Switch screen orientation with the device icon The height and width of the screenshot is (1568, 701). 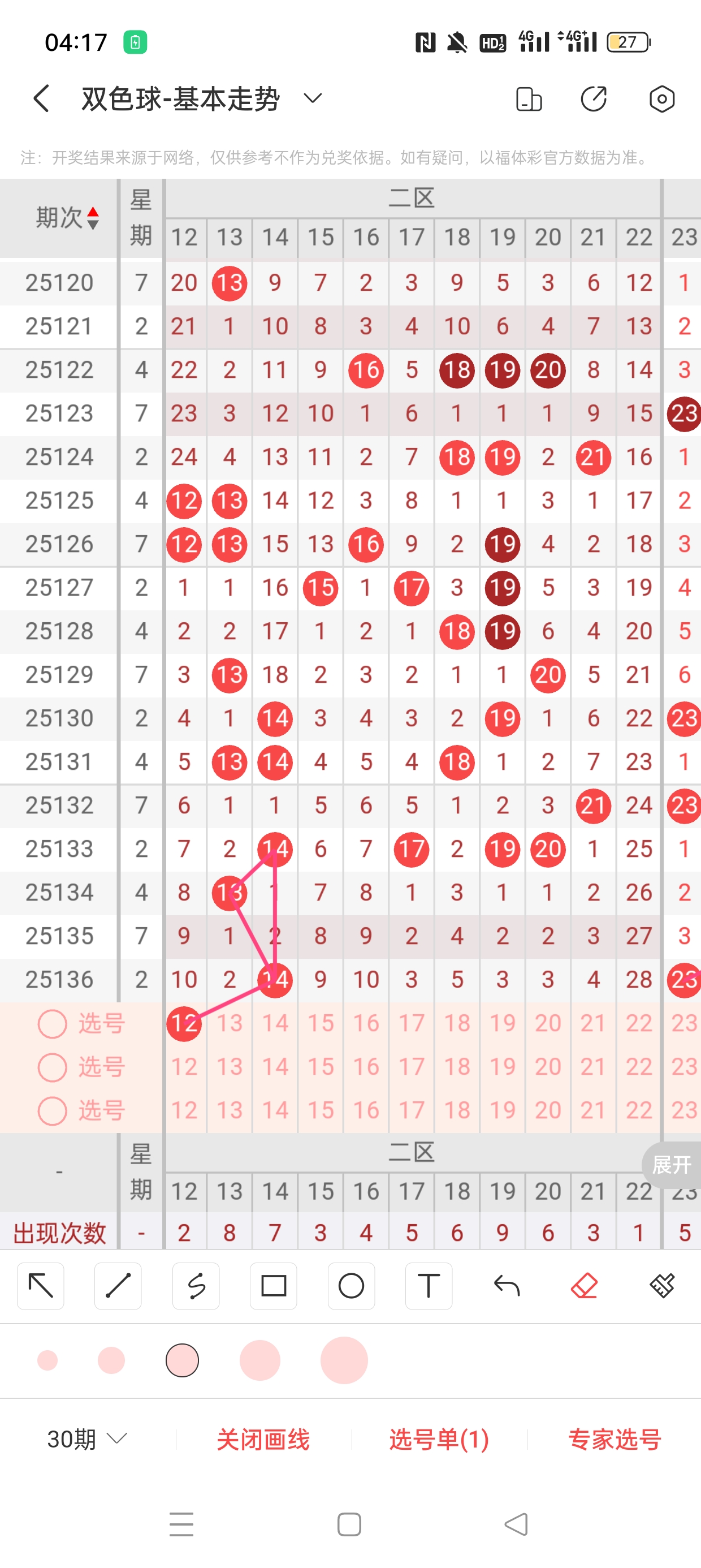(528, 99)
